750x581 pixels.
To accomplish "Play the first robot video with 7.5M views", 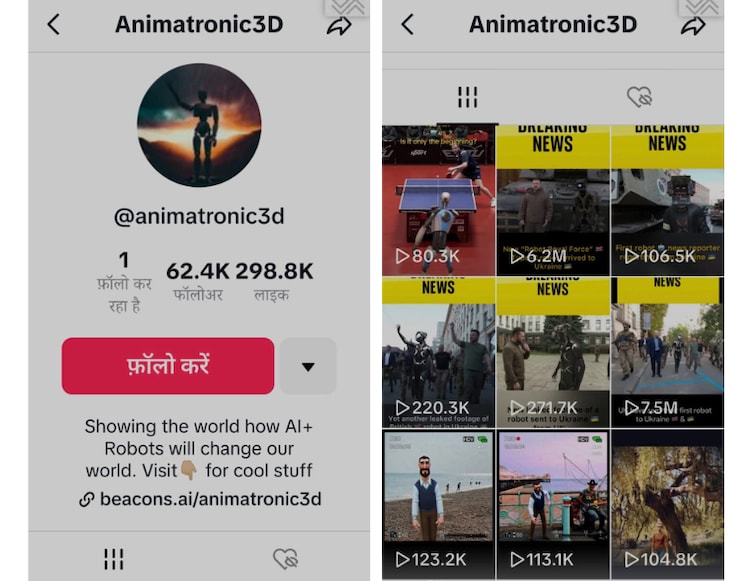I will coord(667,352).
